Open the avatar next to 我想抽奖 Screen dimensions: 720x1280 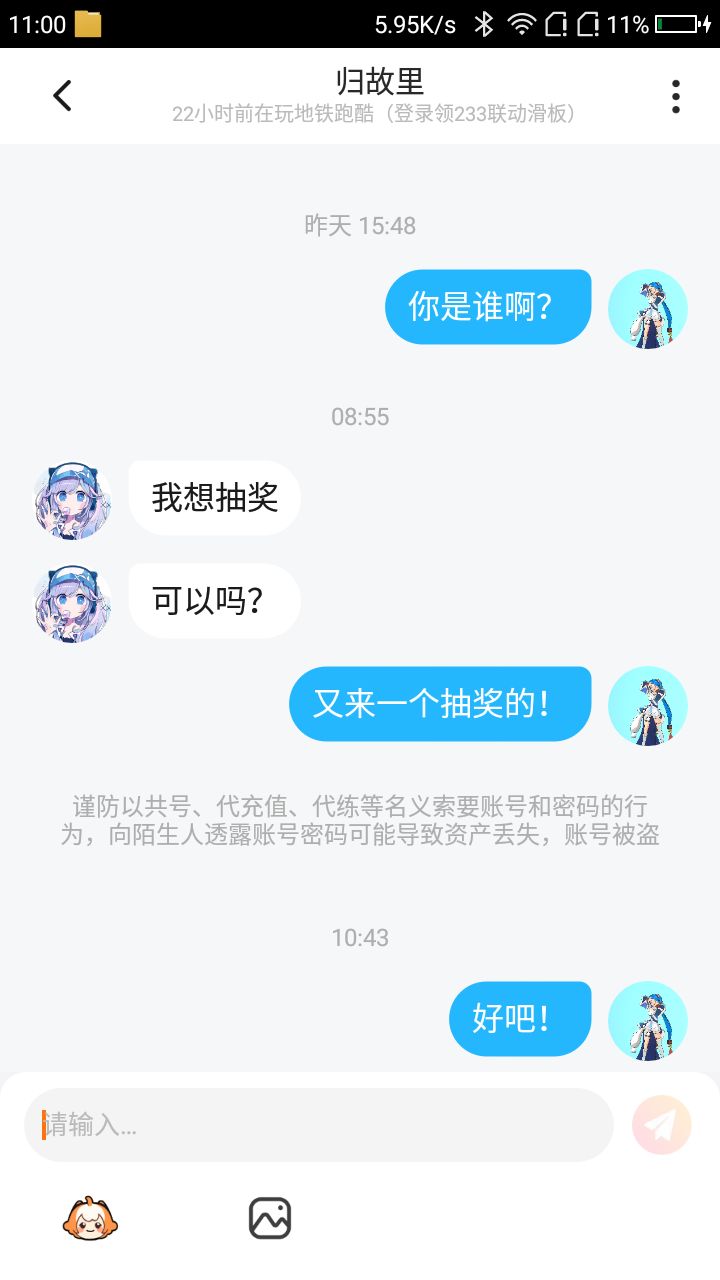coord(72,500)
